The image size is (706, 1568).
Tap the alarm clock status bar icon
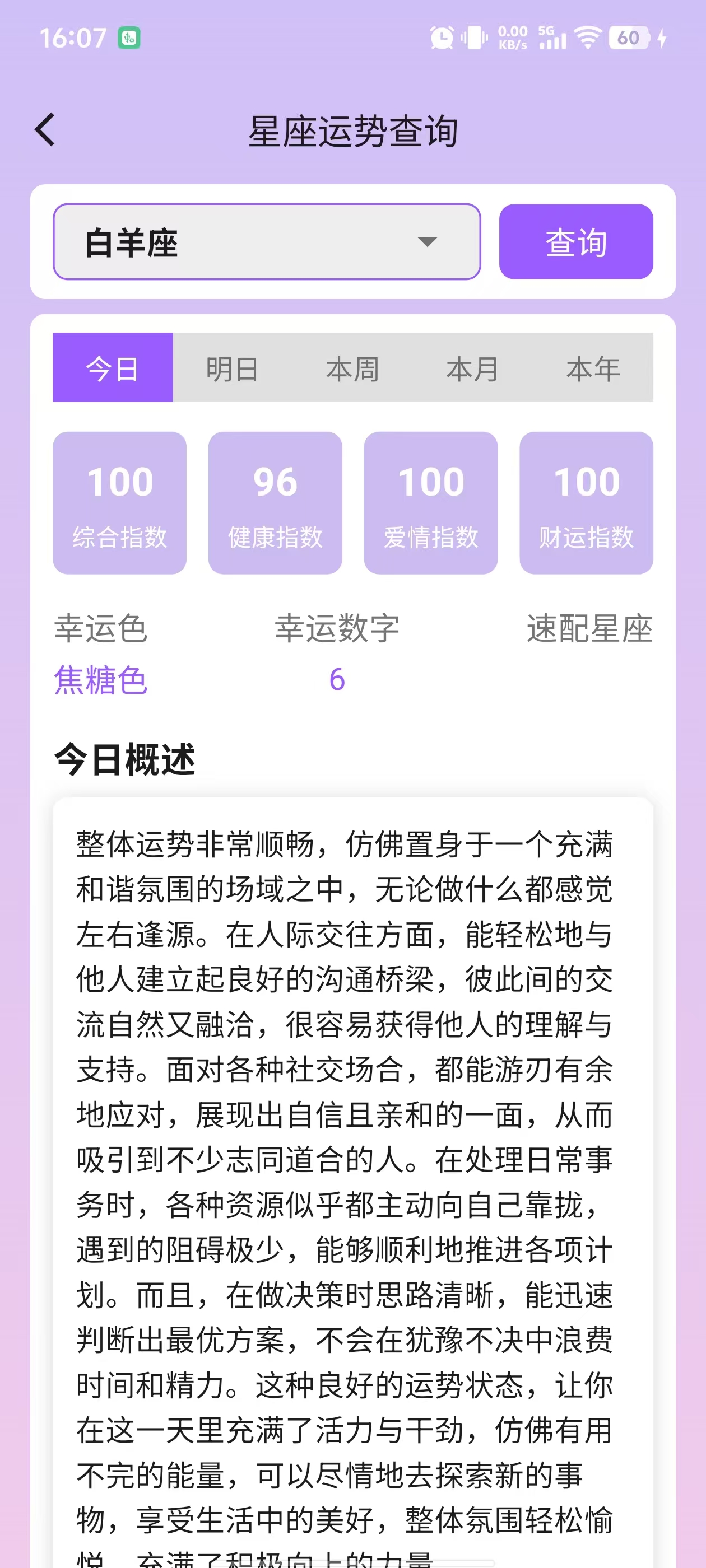click(441, 38)
